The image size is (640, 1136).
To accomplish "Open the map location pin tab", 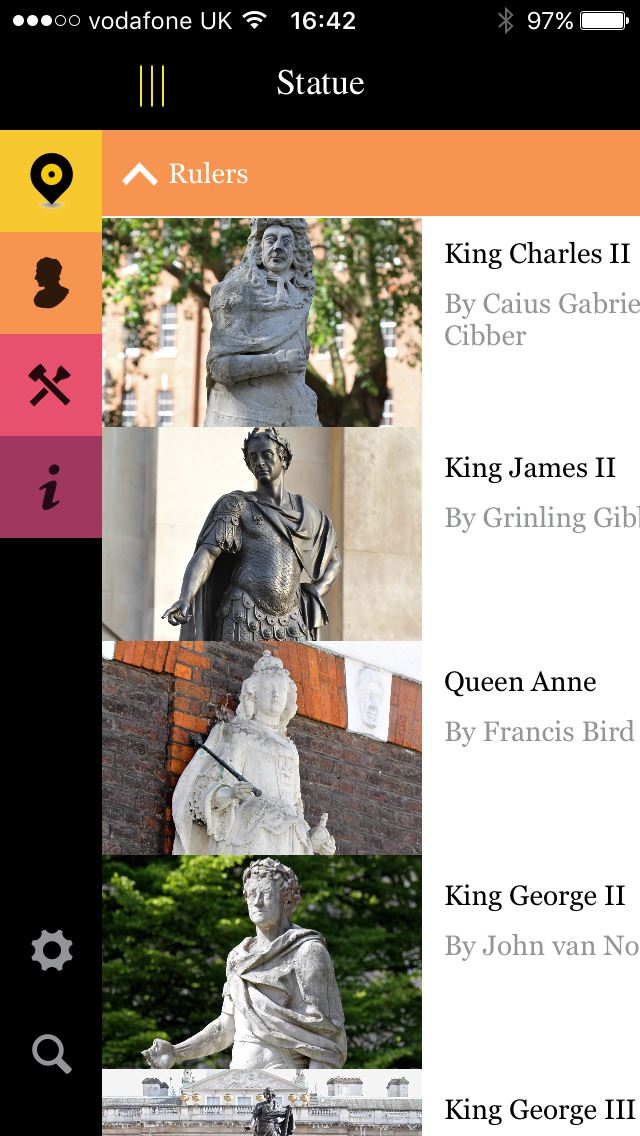I will [51, 181].
